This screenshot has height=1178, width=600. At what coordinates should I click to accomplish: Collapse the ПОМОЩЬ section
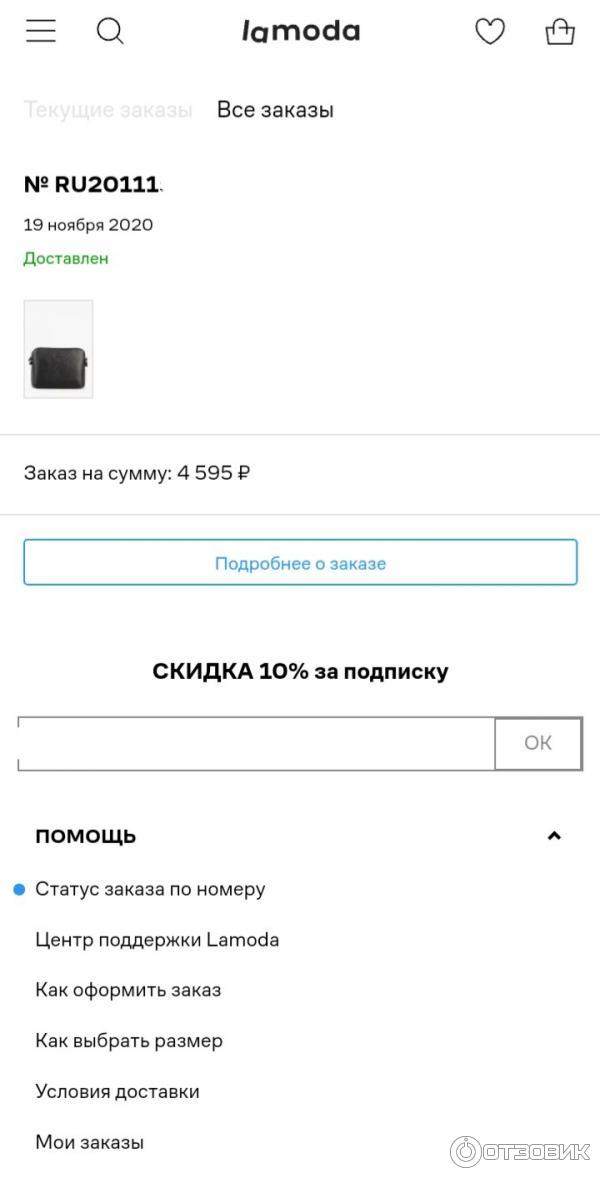tap(554, 836)
